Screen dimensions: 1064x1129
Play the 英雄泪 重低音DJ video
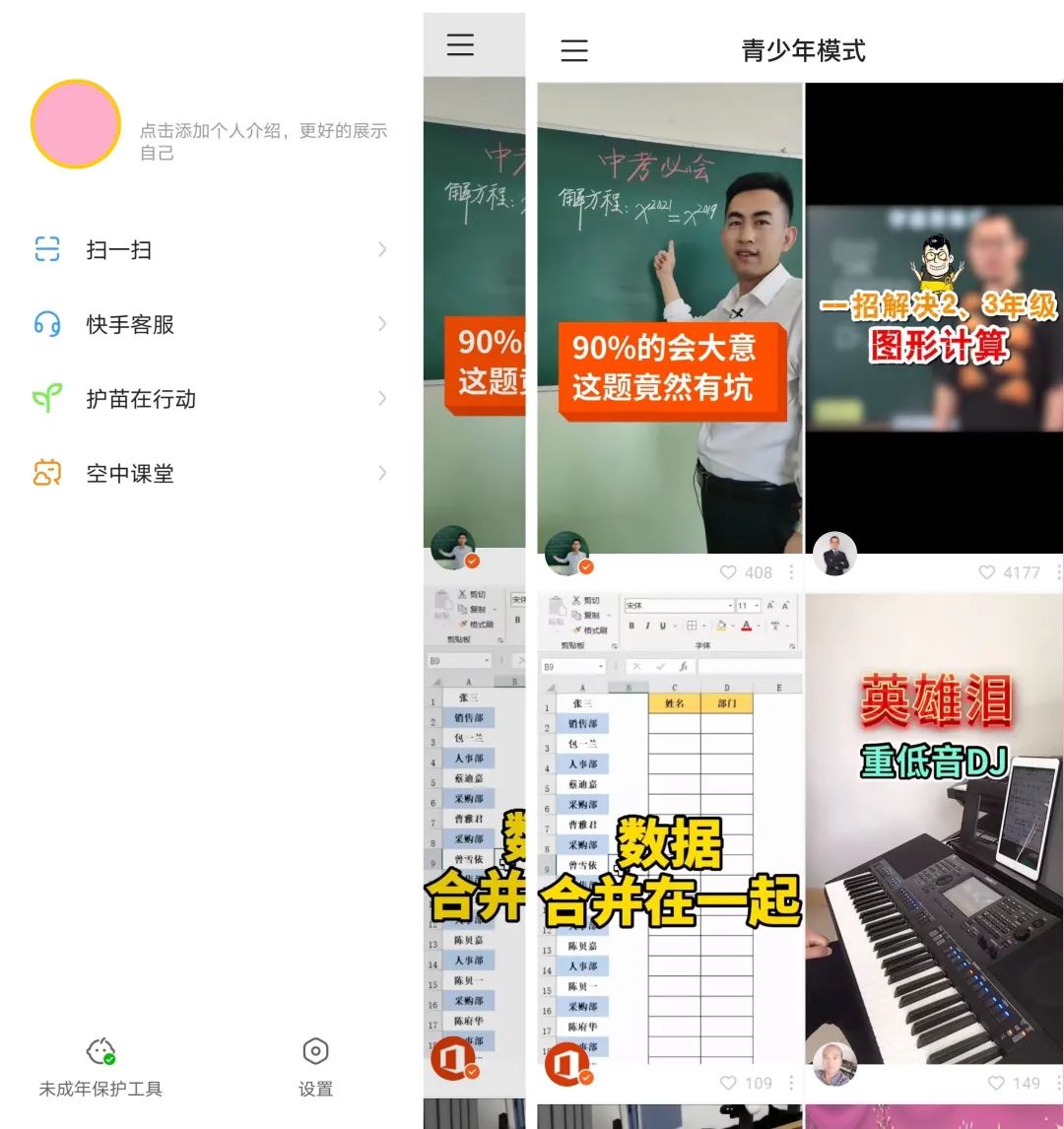[934, 828]
